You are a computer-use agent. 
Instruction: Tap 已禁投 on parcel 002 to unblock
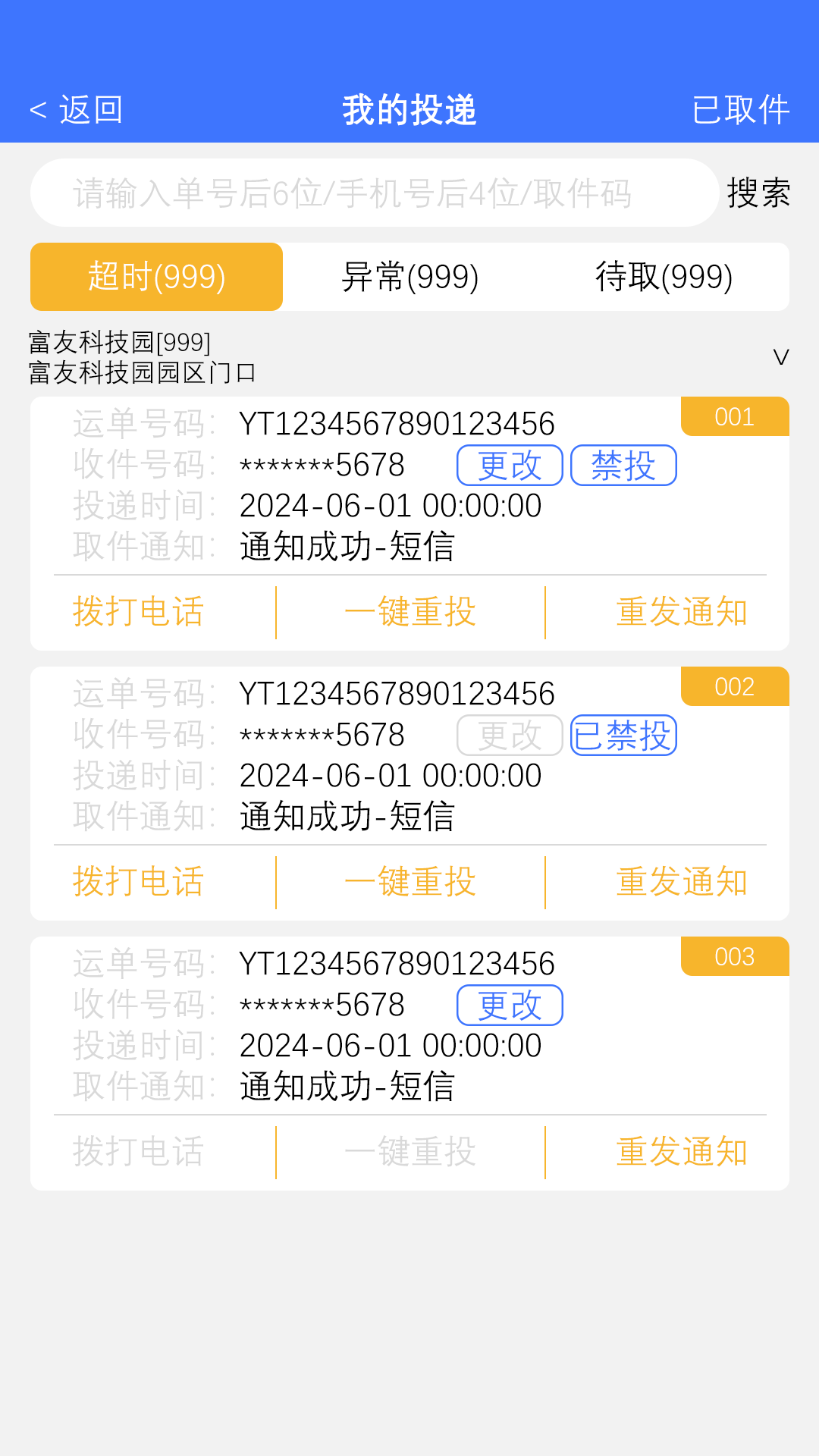coord(623,734)
